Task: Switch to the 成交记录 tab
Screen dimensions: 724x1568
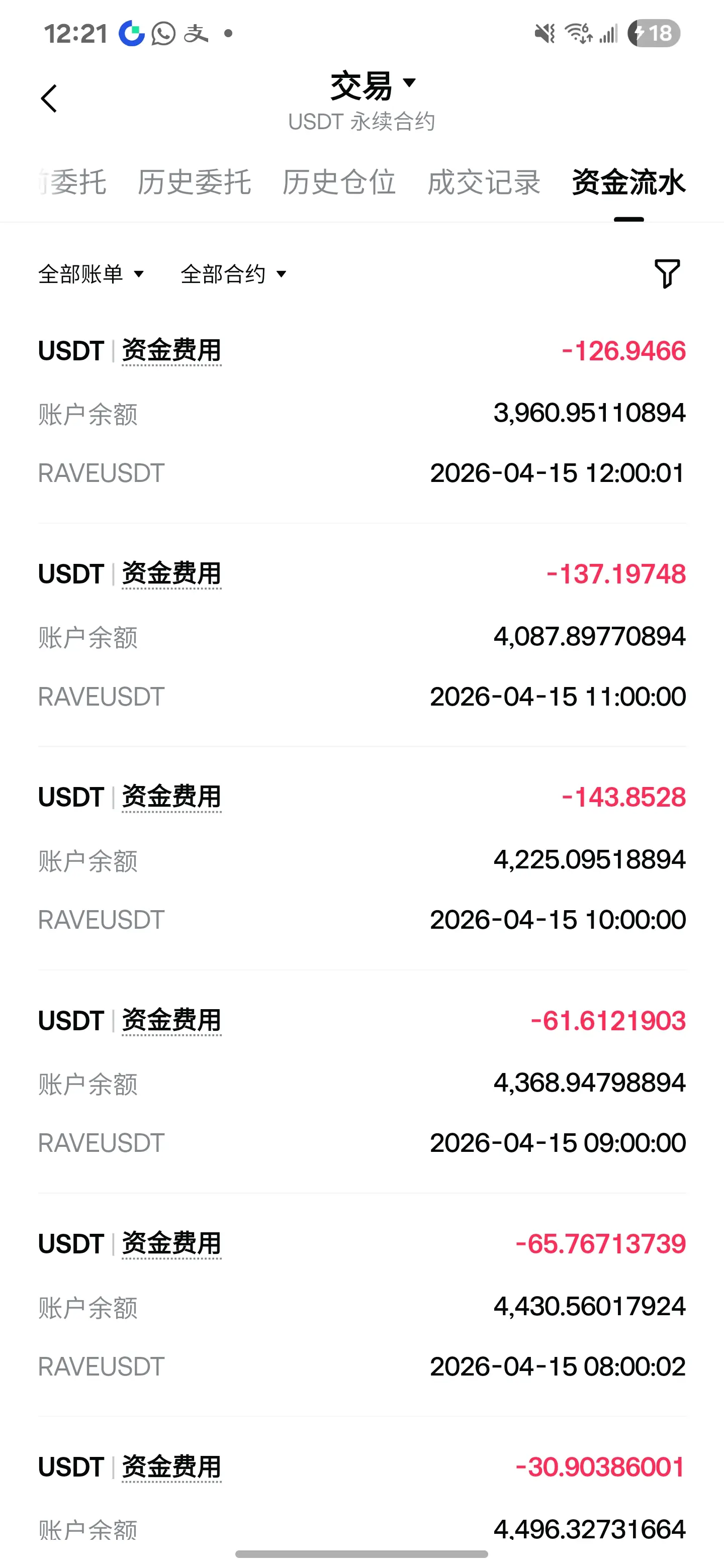Action: (484, 182)
